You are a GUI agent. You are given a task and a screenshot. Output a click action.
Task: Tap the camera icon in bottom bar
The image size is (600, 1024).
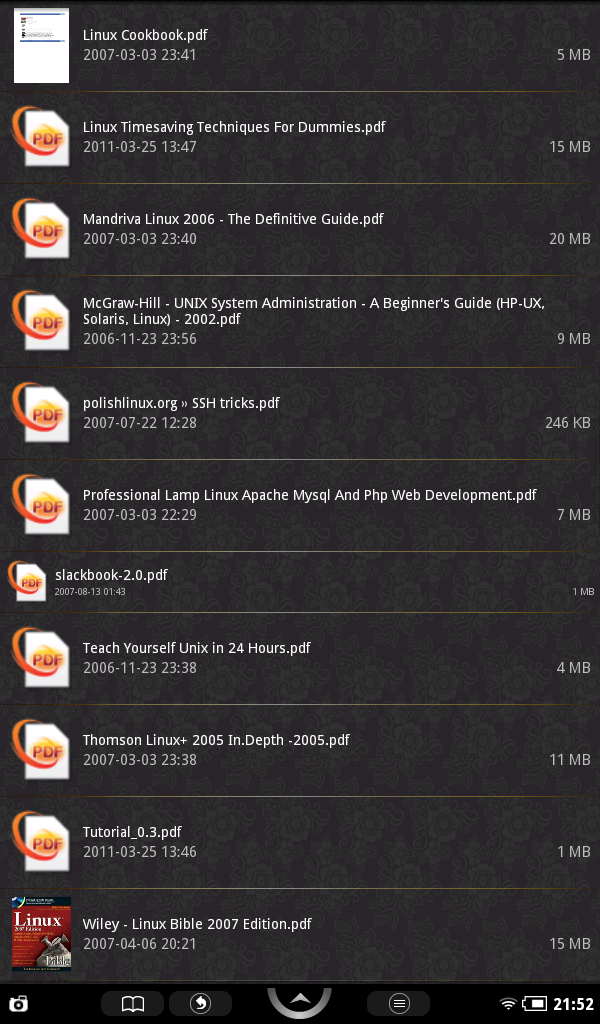coord(18,1004)
